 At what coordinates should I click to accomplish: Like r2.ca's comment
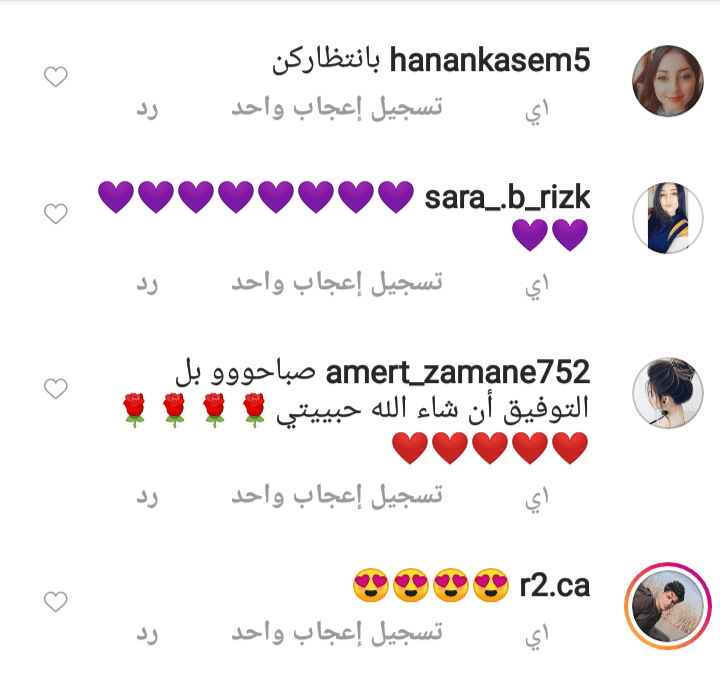[x=56, y=601]
